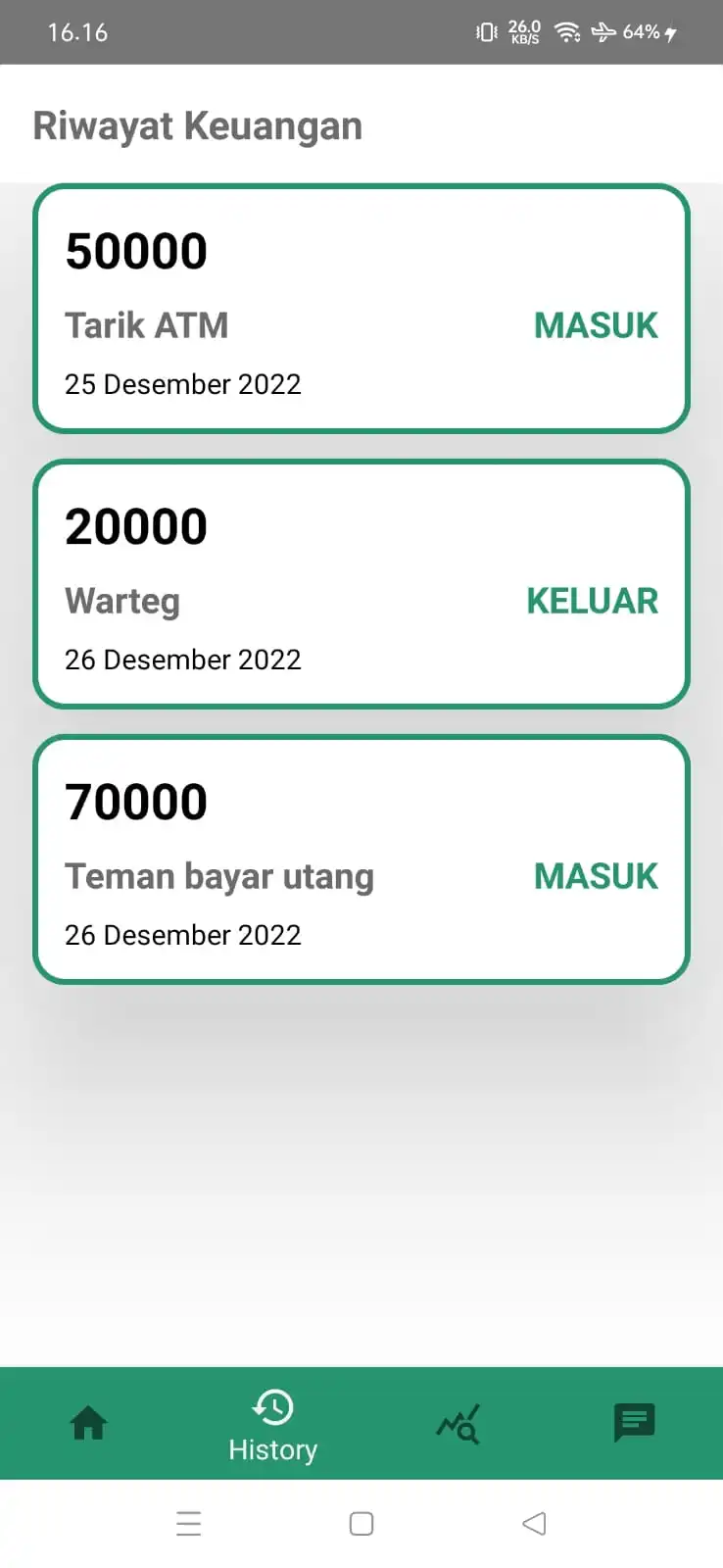Open the Teman bayar utang transaction card

[x=361, y=859]
